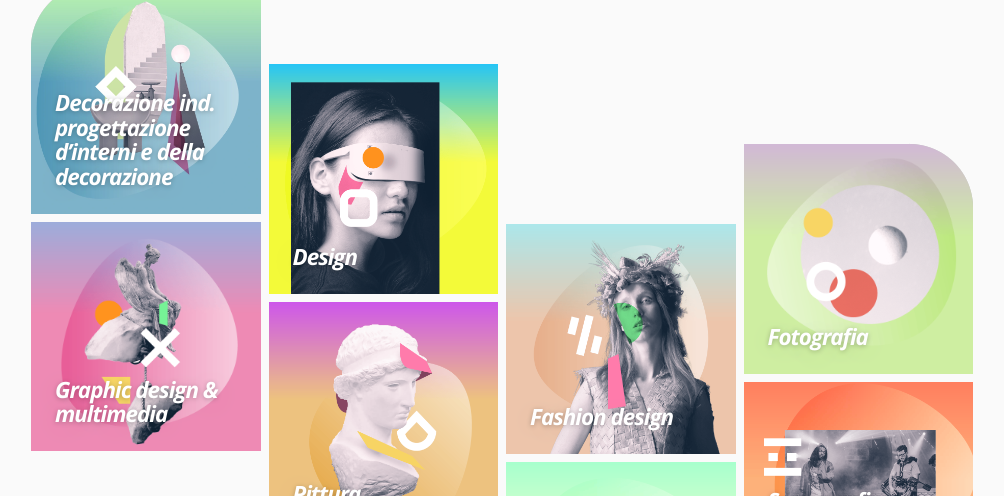
Task: Select the Design course card
Action: [383, 180]
